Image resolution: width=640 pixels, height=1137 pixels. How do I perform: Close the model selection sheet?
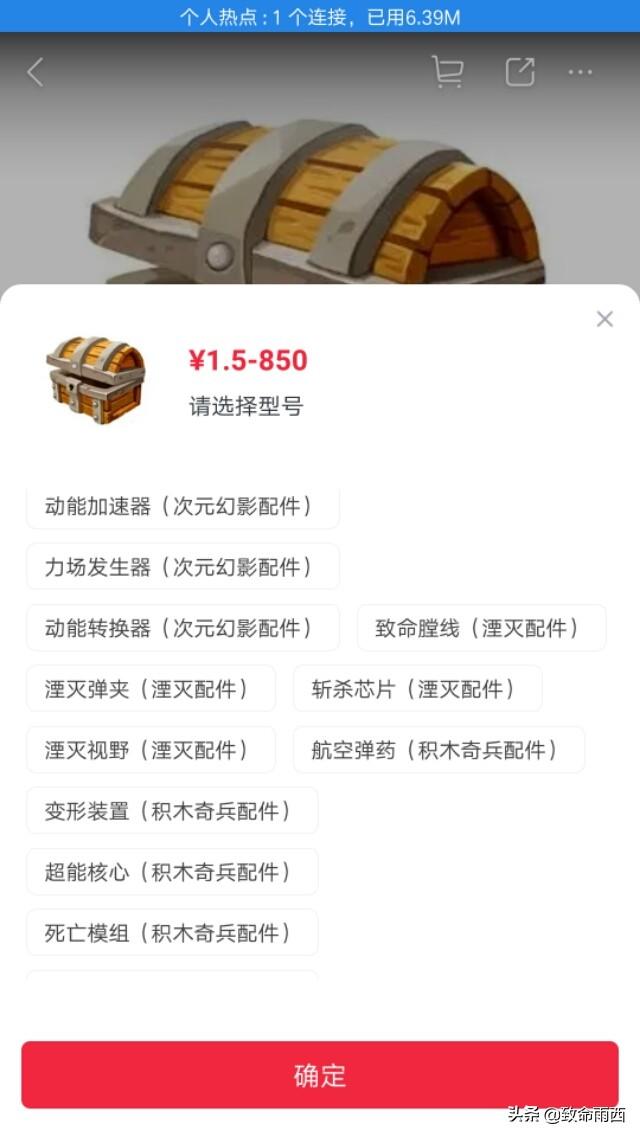click(604, 319)
